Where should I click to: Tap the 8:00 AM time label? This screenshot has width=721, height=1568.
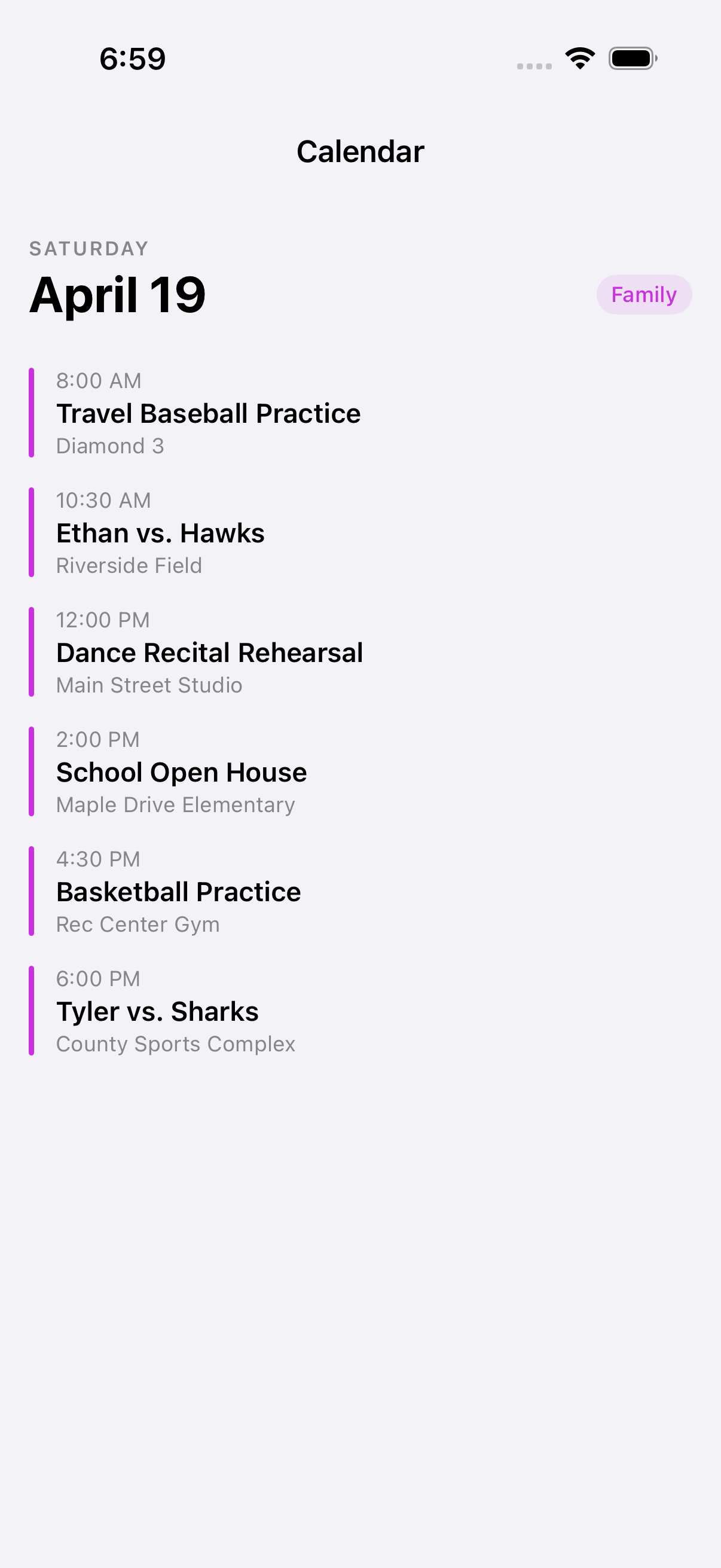pyautogui.click(x=98, y=380)
